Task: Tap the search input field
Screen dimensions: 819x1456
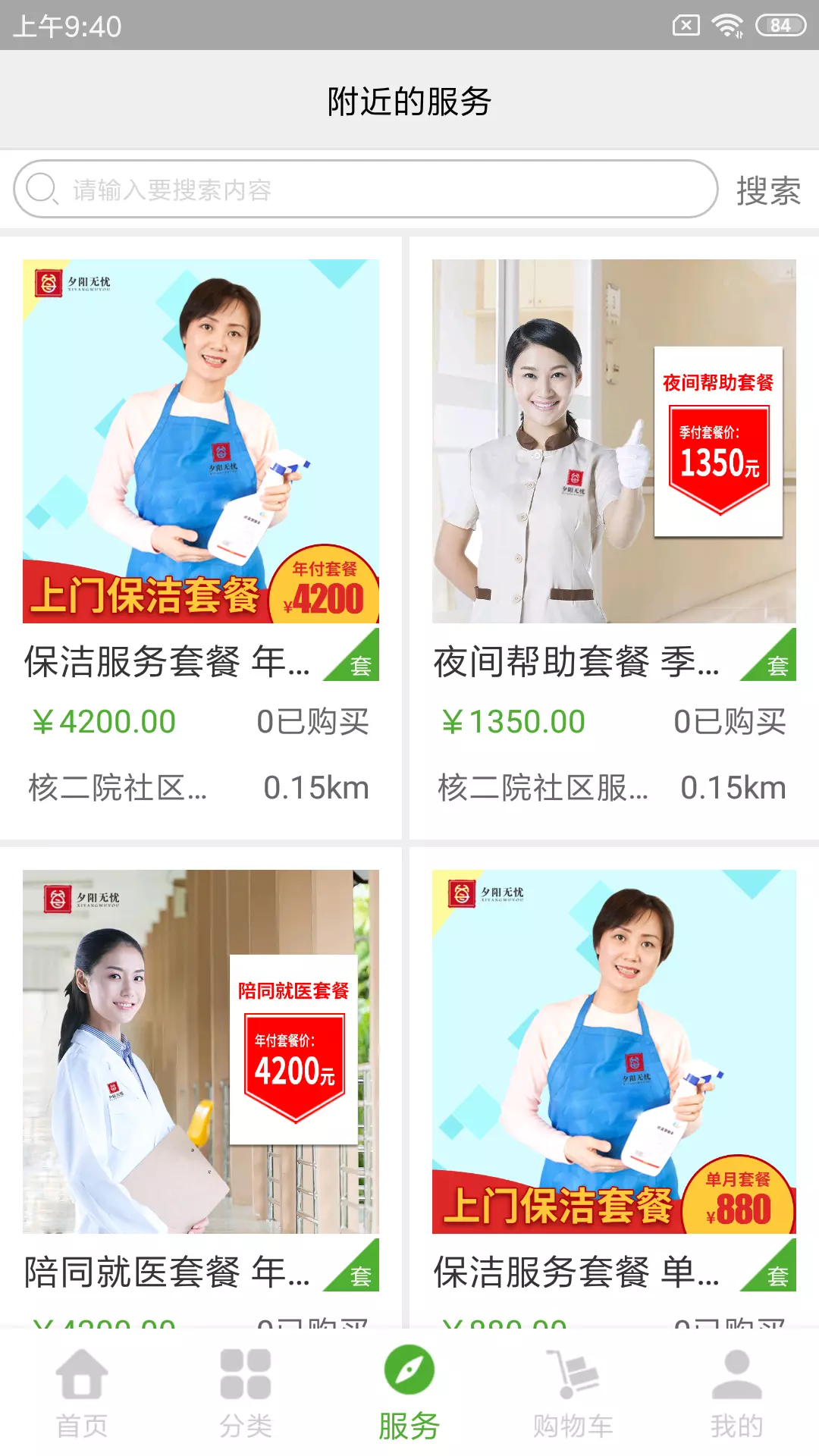Action: point(366,189)
